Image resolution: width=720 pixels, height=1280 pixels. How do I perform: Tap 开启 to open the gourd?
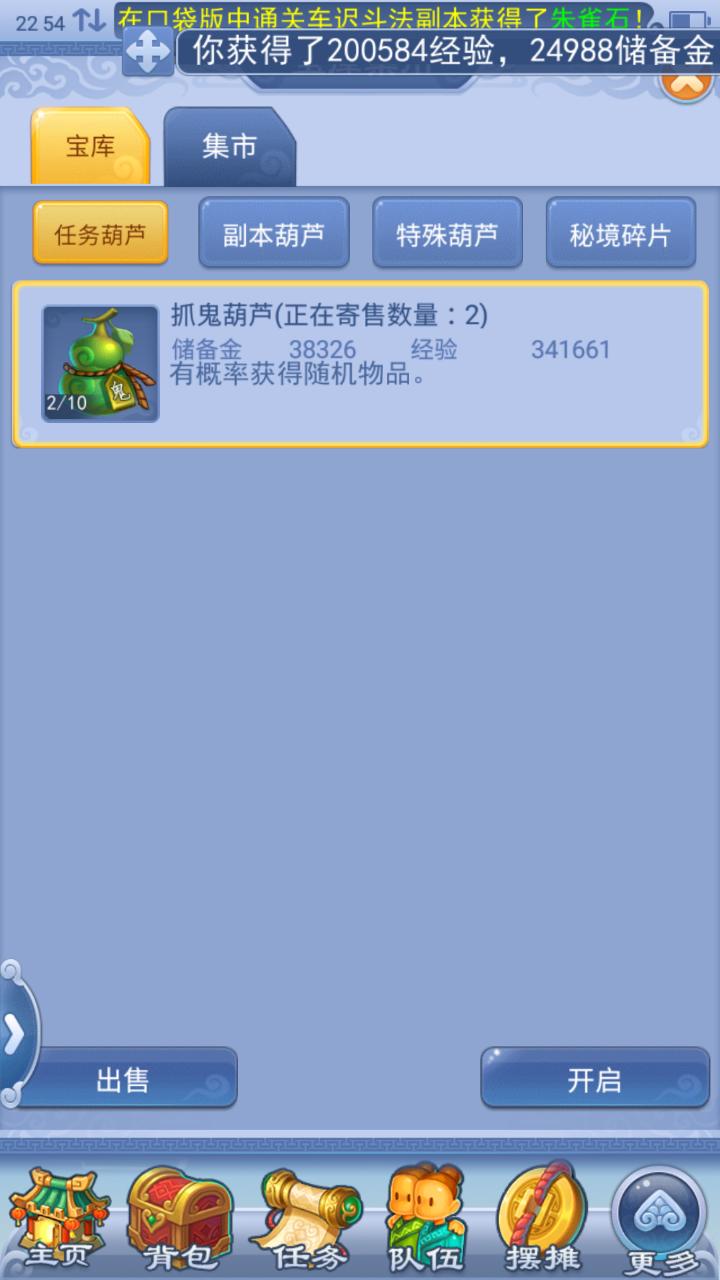[595, 1078]
